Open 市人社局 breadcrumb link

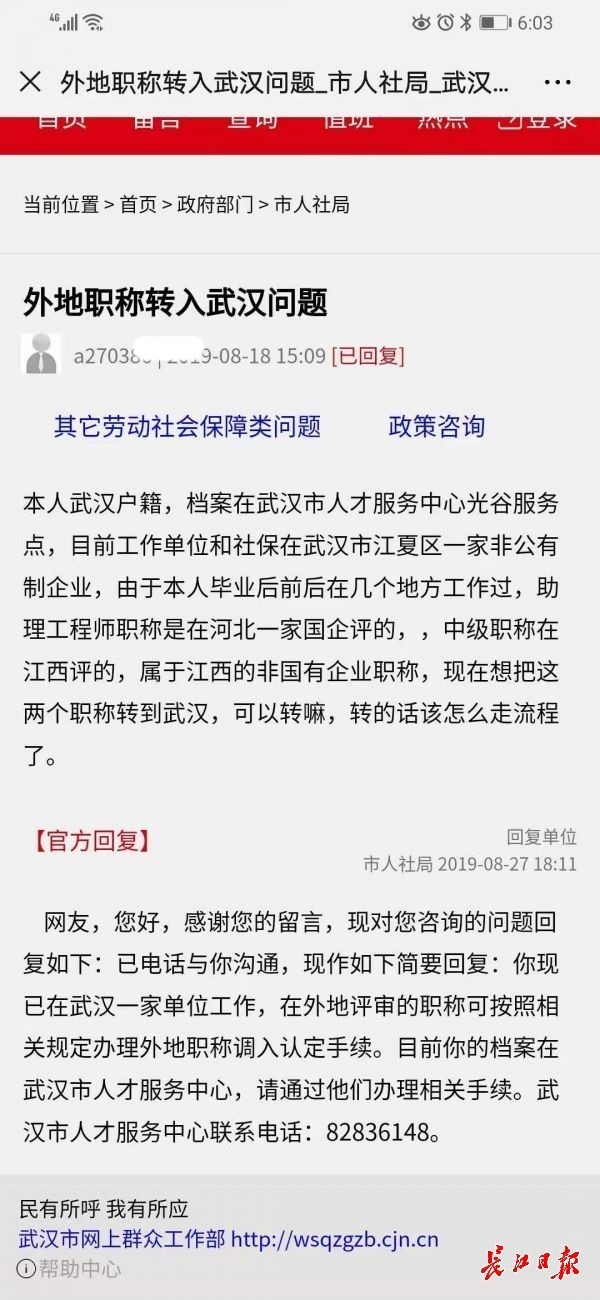click(312, 205)
